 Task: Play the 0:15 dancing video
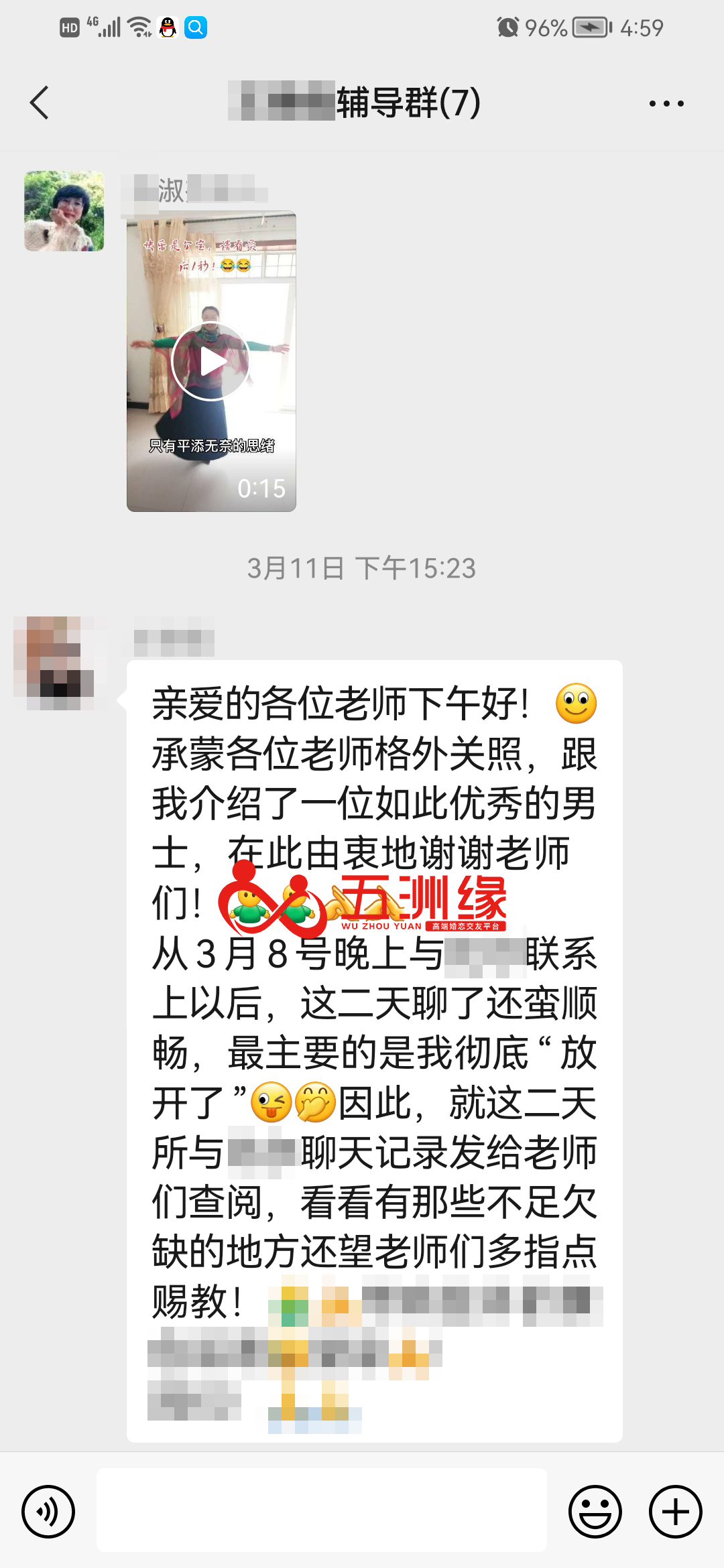pos(210,362)
